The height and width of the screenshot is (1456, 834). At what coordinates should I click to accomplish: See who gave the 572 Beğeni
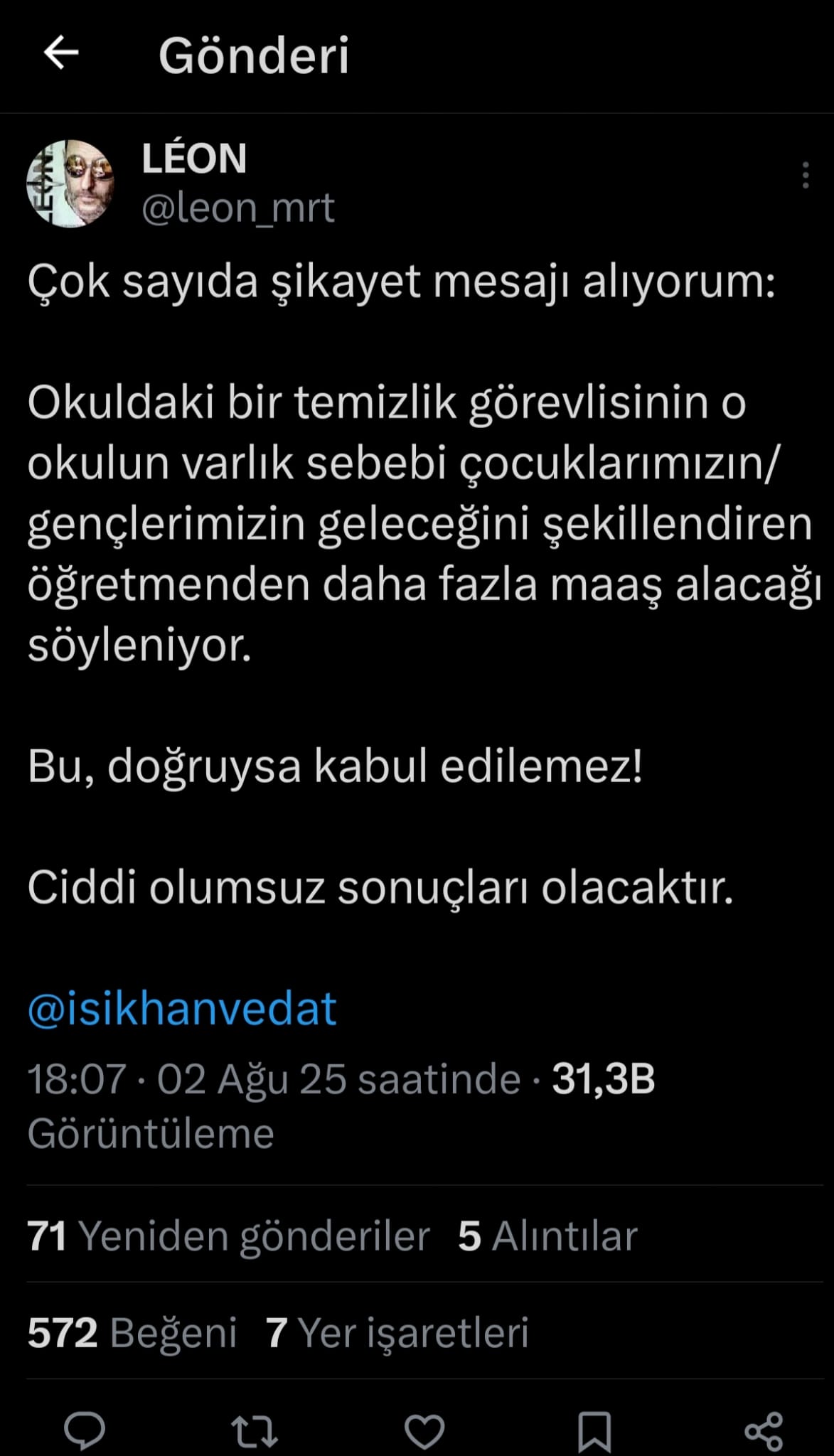pos(132,1333)
